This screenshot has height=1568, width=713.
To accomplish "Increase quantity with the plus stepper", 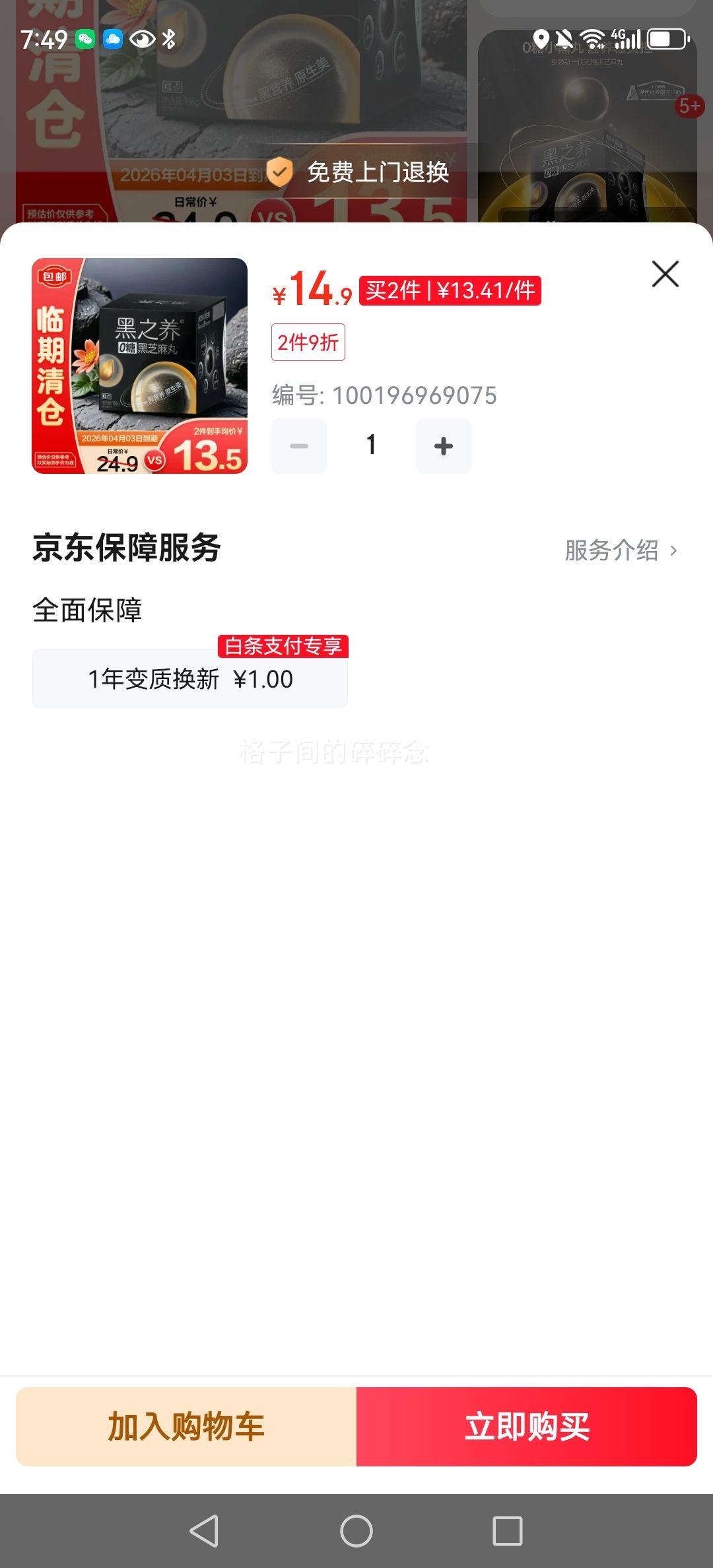I will point(443,445).
